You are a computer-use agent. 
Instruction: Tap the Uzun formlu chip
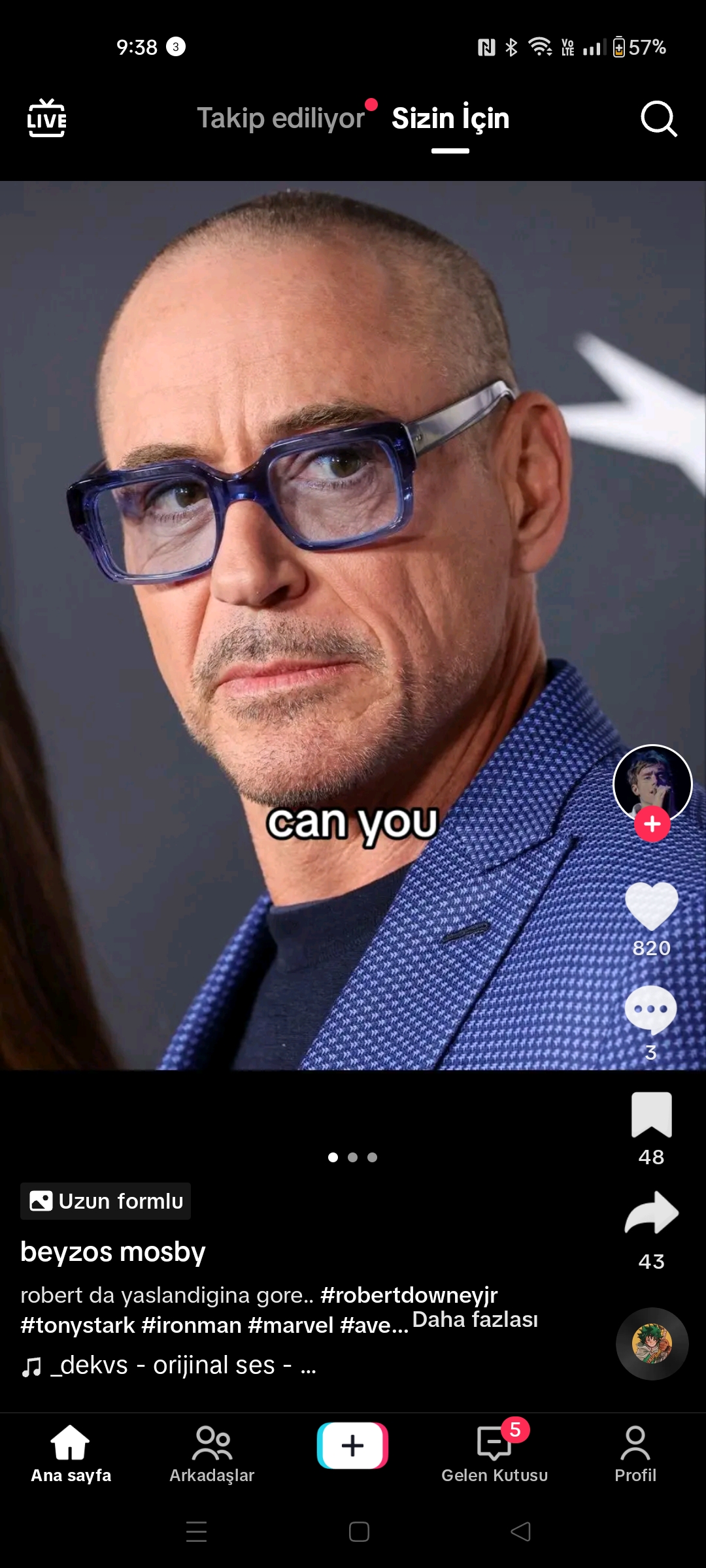click(x=106, y=1201)
